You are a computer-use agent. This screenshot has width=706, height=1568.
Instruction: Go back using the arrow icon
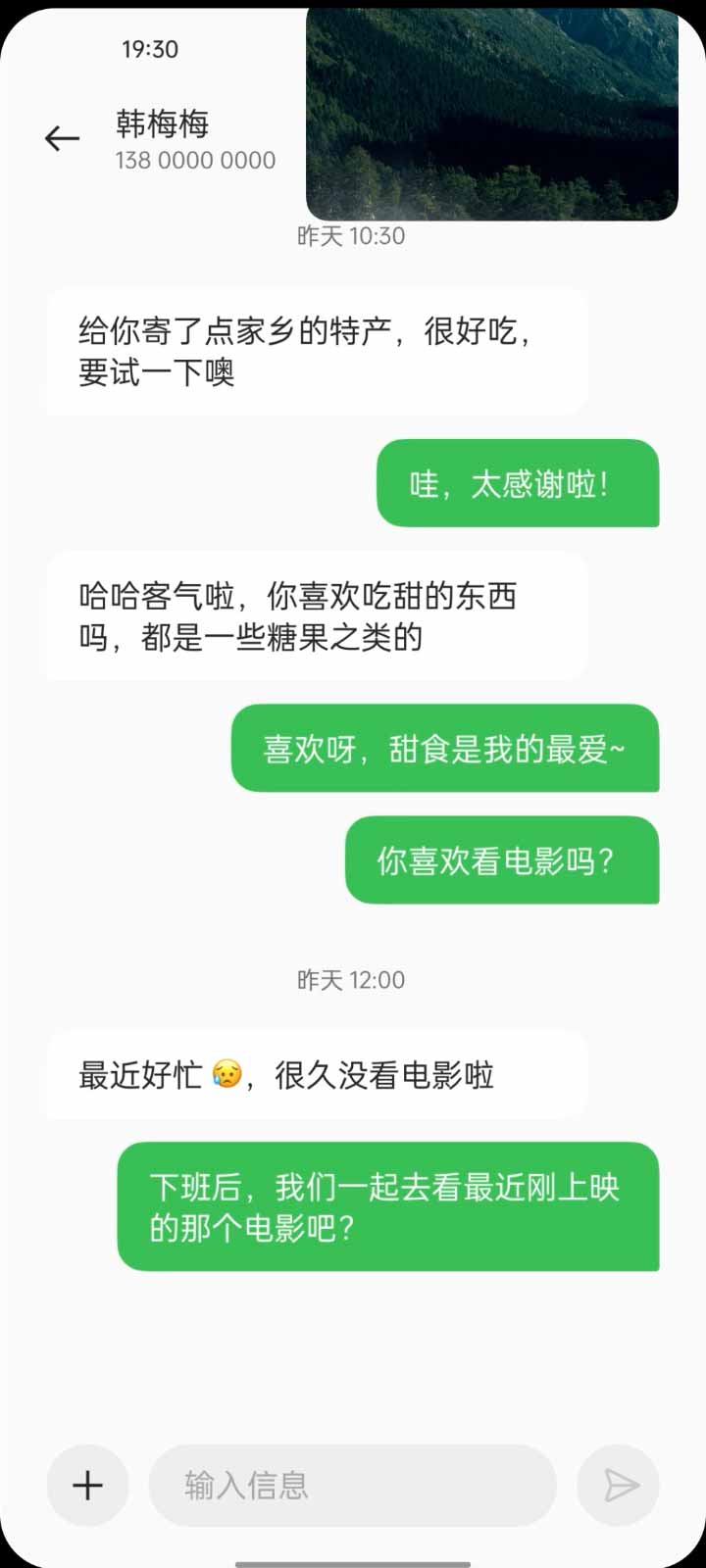(62, 139)
